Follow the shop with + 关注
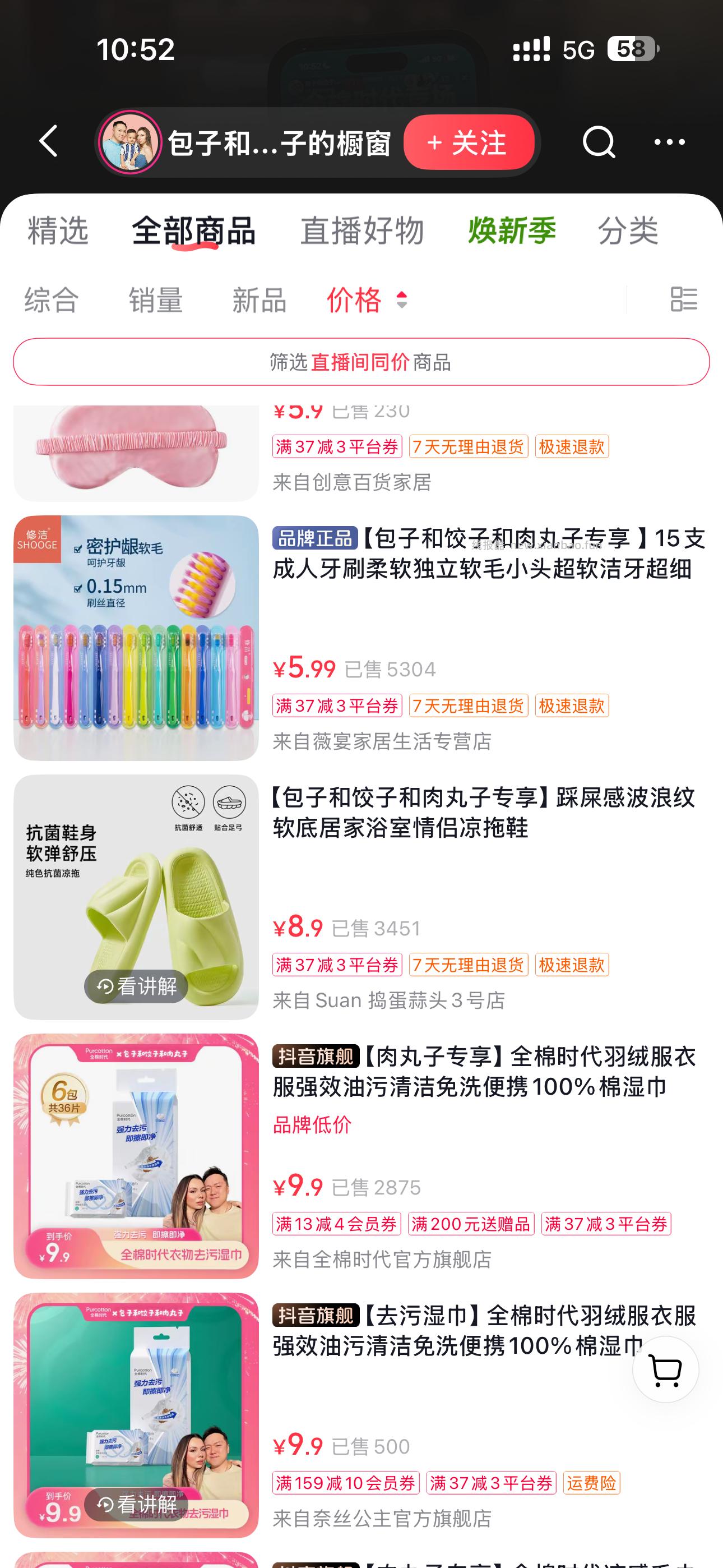723x1568 pixels. pyautogui.click(x=469, y=143)
